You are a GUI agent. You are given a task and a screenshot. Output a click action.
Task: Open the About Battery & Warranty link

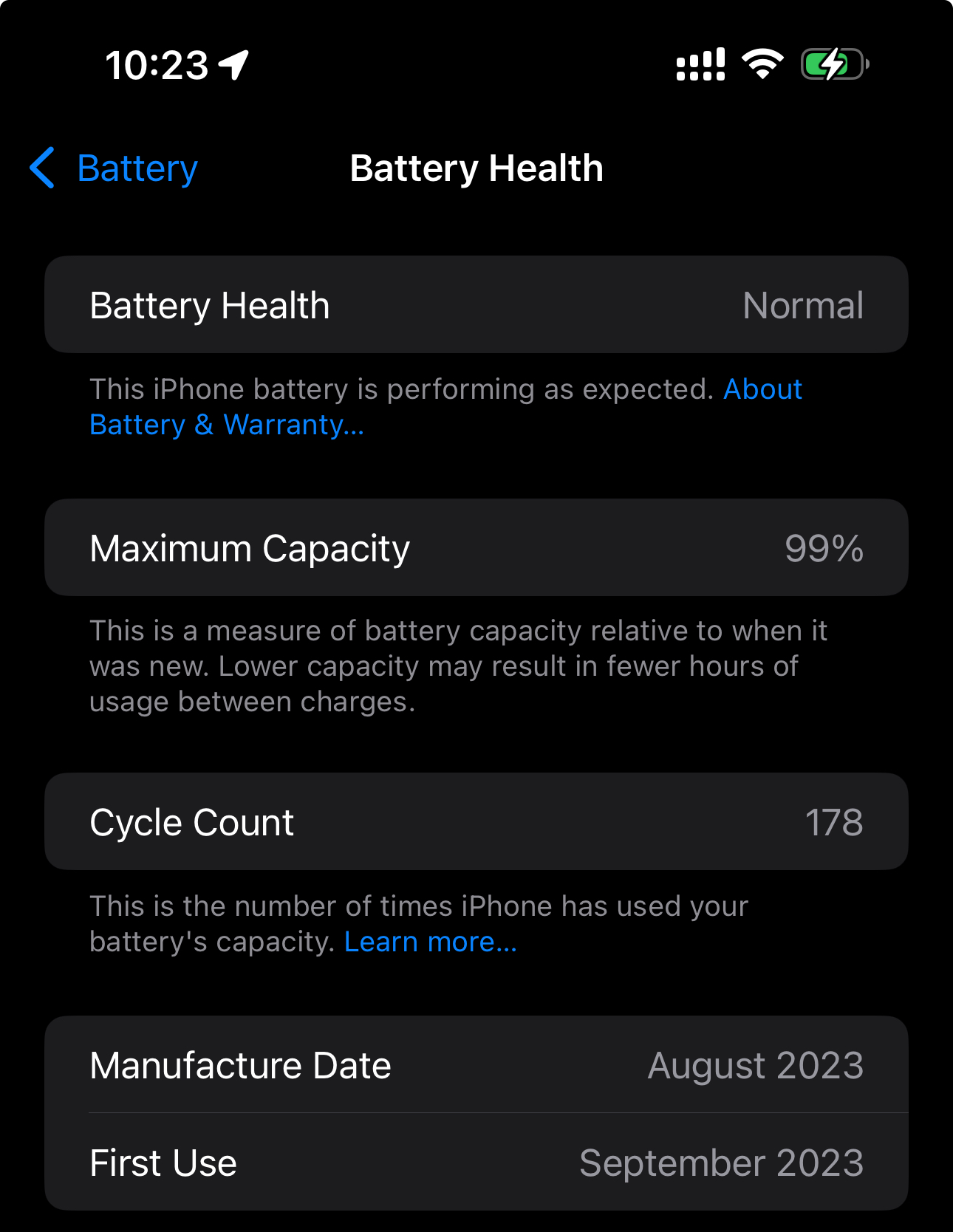coord(226,425)
